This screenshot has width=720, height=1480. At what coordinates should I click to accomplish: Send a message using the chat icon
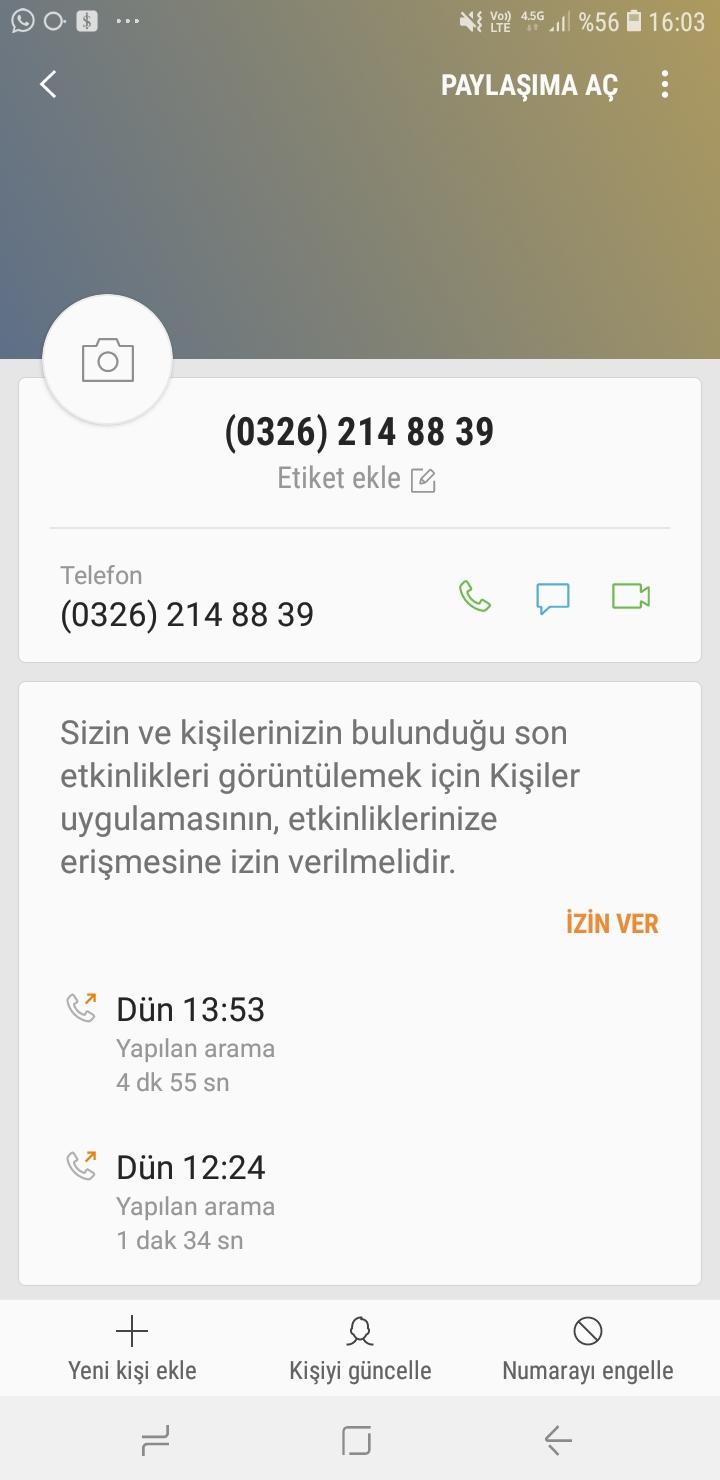[553, 597]
